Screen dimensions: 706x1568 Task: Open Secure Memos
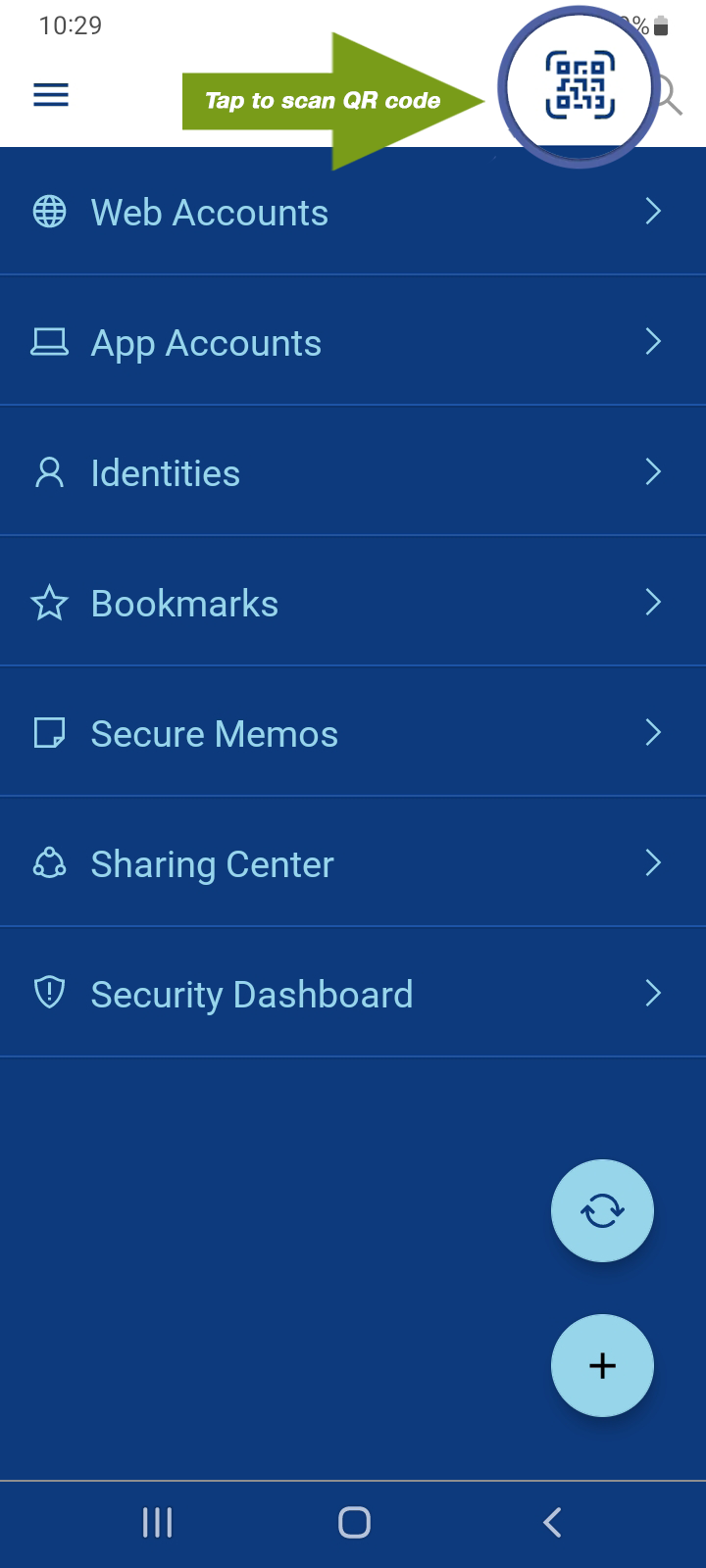[x=353, y=732]
